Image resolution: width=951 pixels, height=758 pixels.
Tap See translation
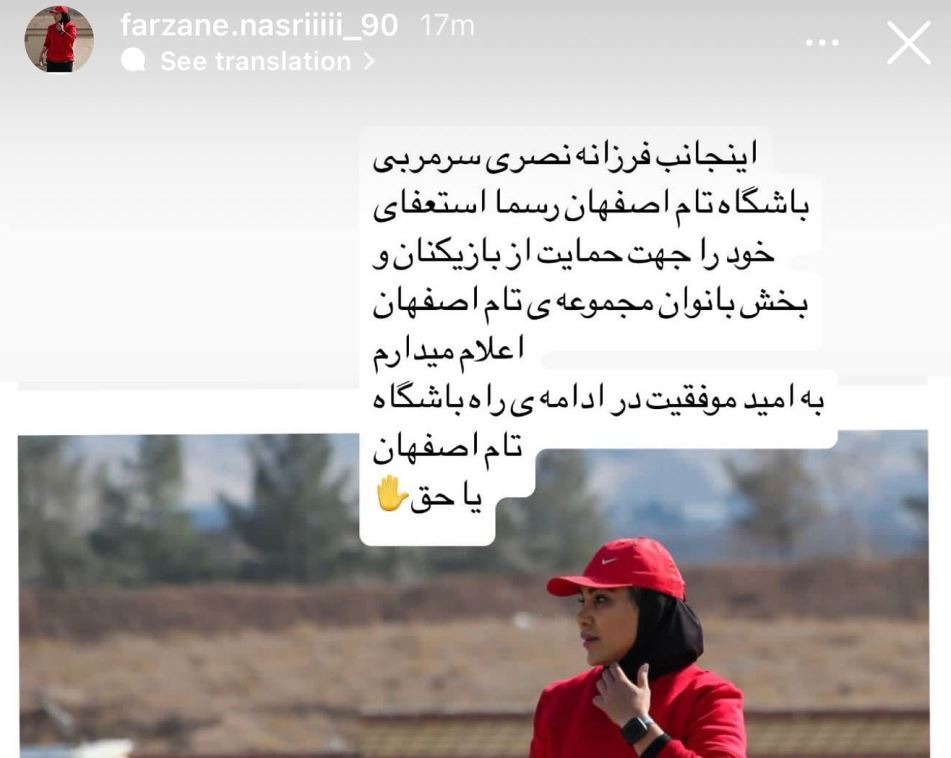point(255,61)
